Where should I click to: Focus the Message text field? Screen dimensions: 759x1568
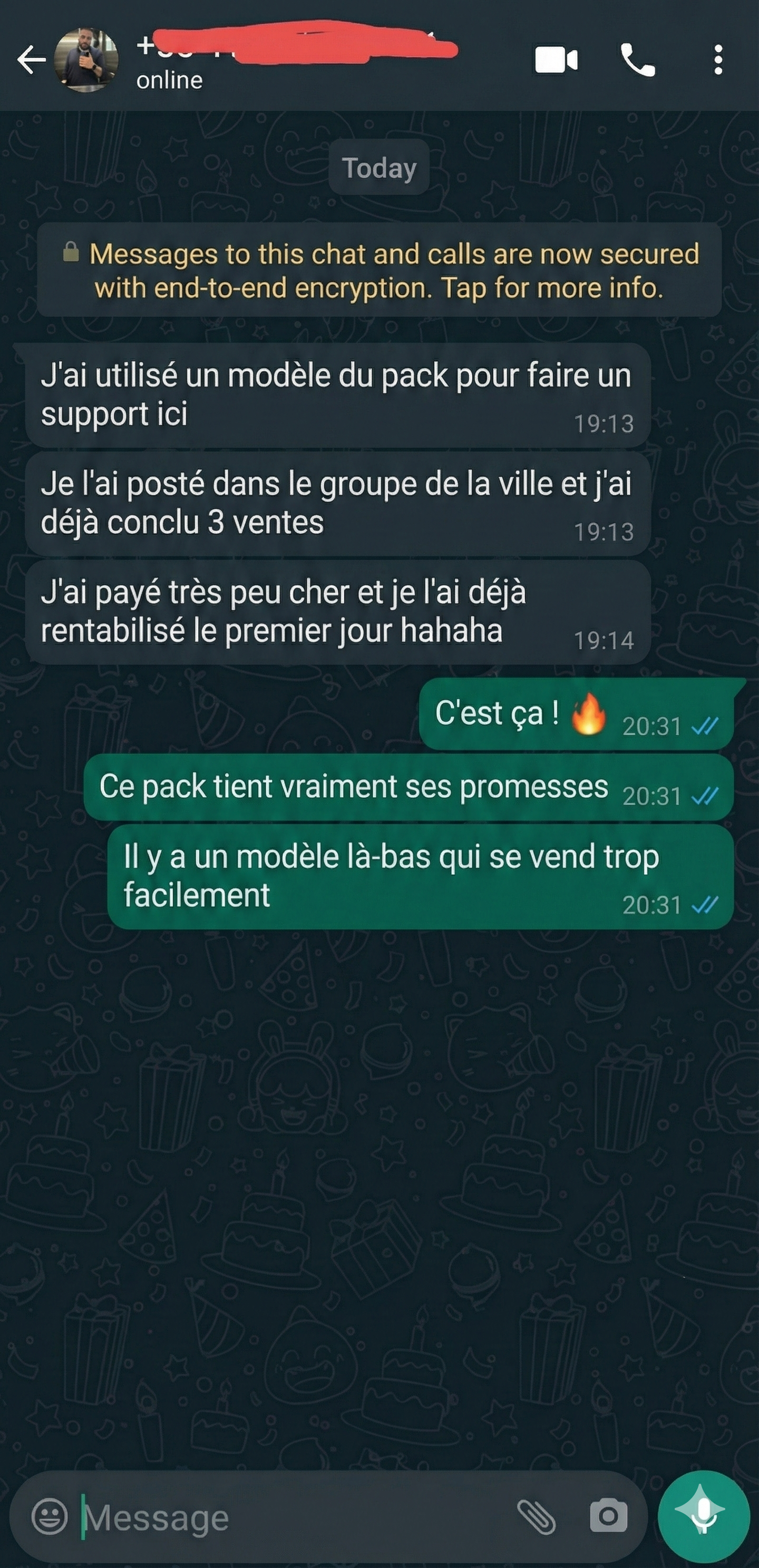[293, 1517]
